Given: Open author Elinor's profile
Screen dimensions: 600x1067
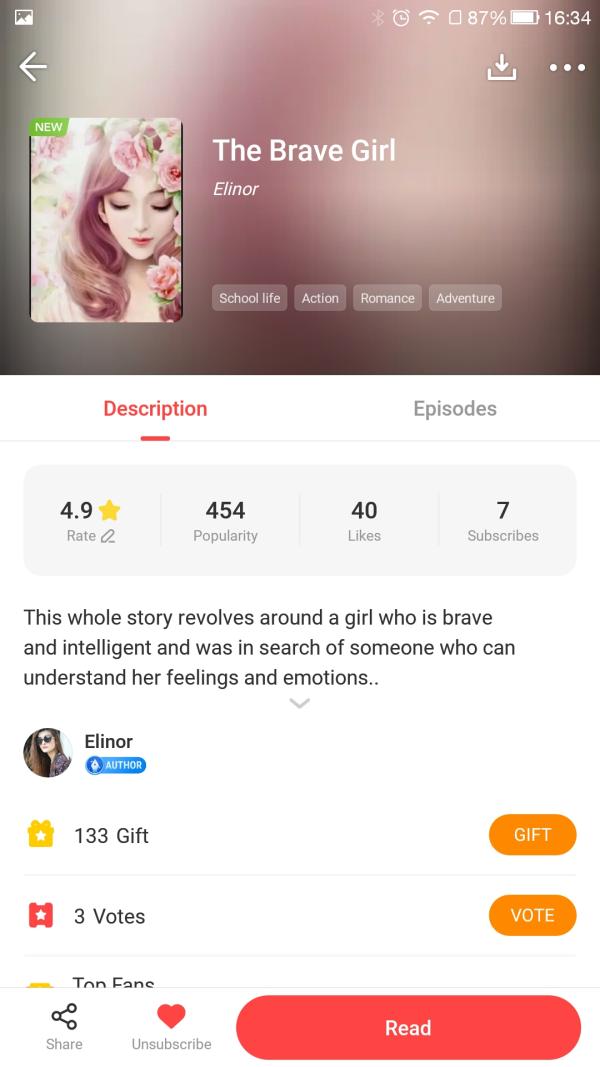Looking at the screenshot, I should click(x=48, y=752).
